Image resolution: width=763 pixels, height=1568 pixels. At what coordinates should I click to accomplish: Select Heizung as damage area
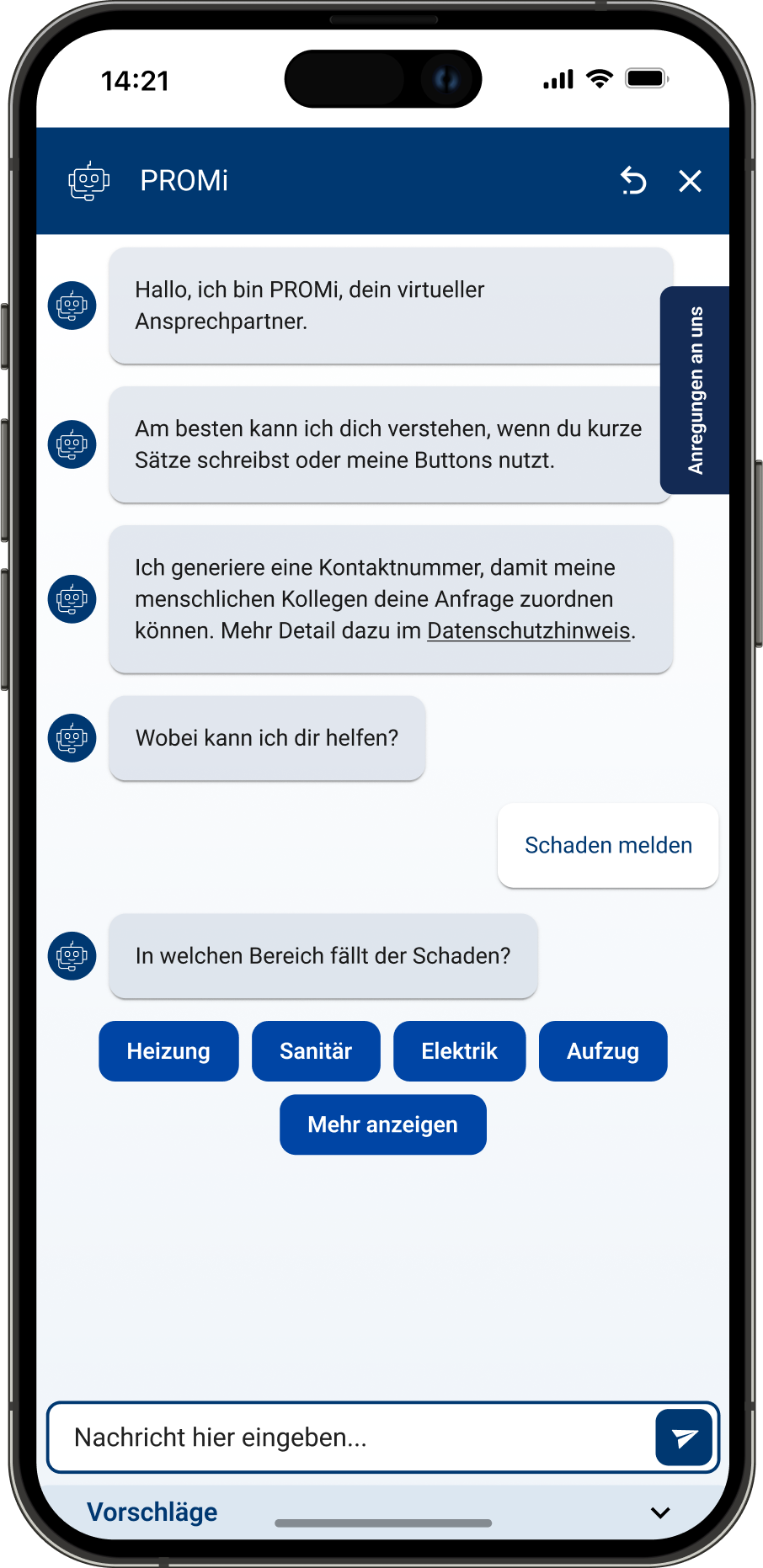point(168,1051)
